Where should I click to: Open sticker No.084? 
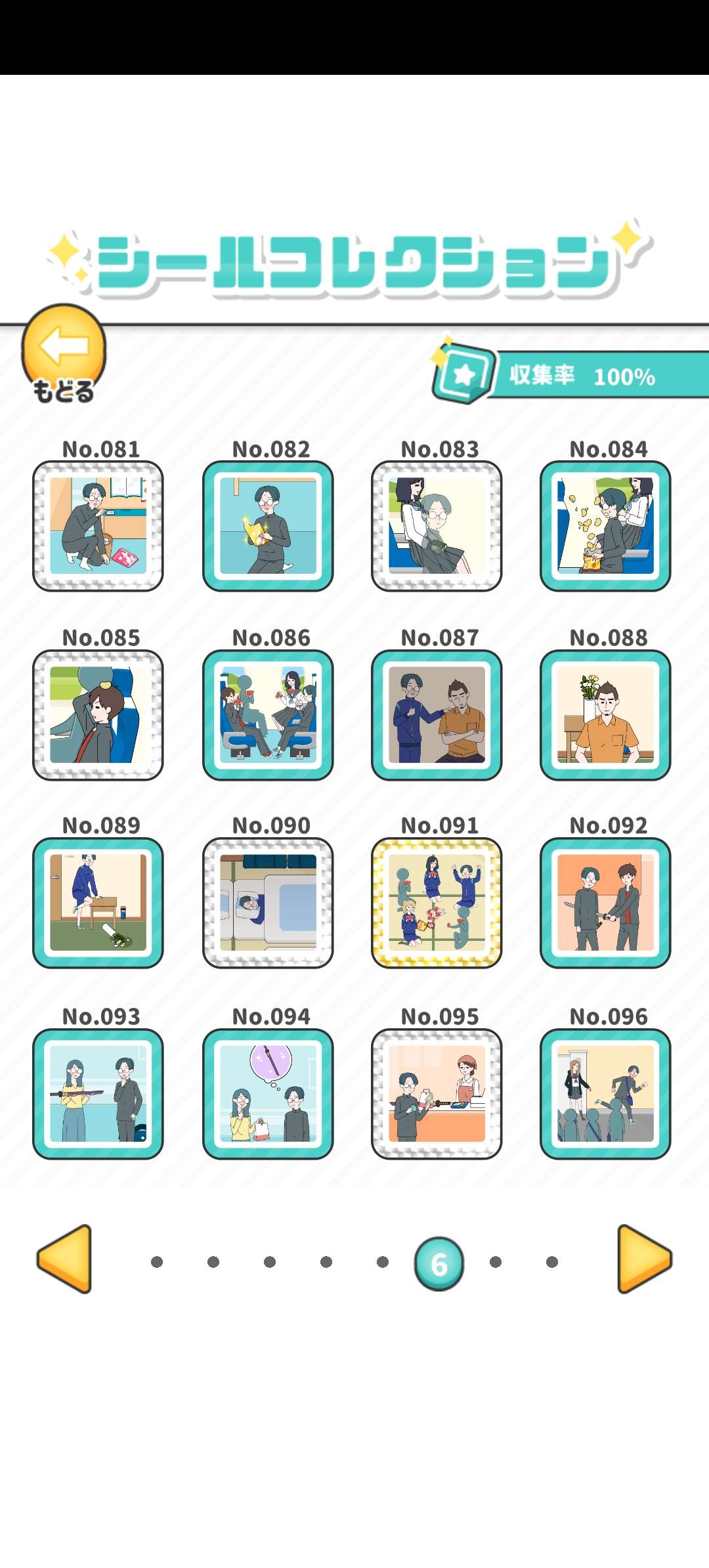click(x=605, y=526)
